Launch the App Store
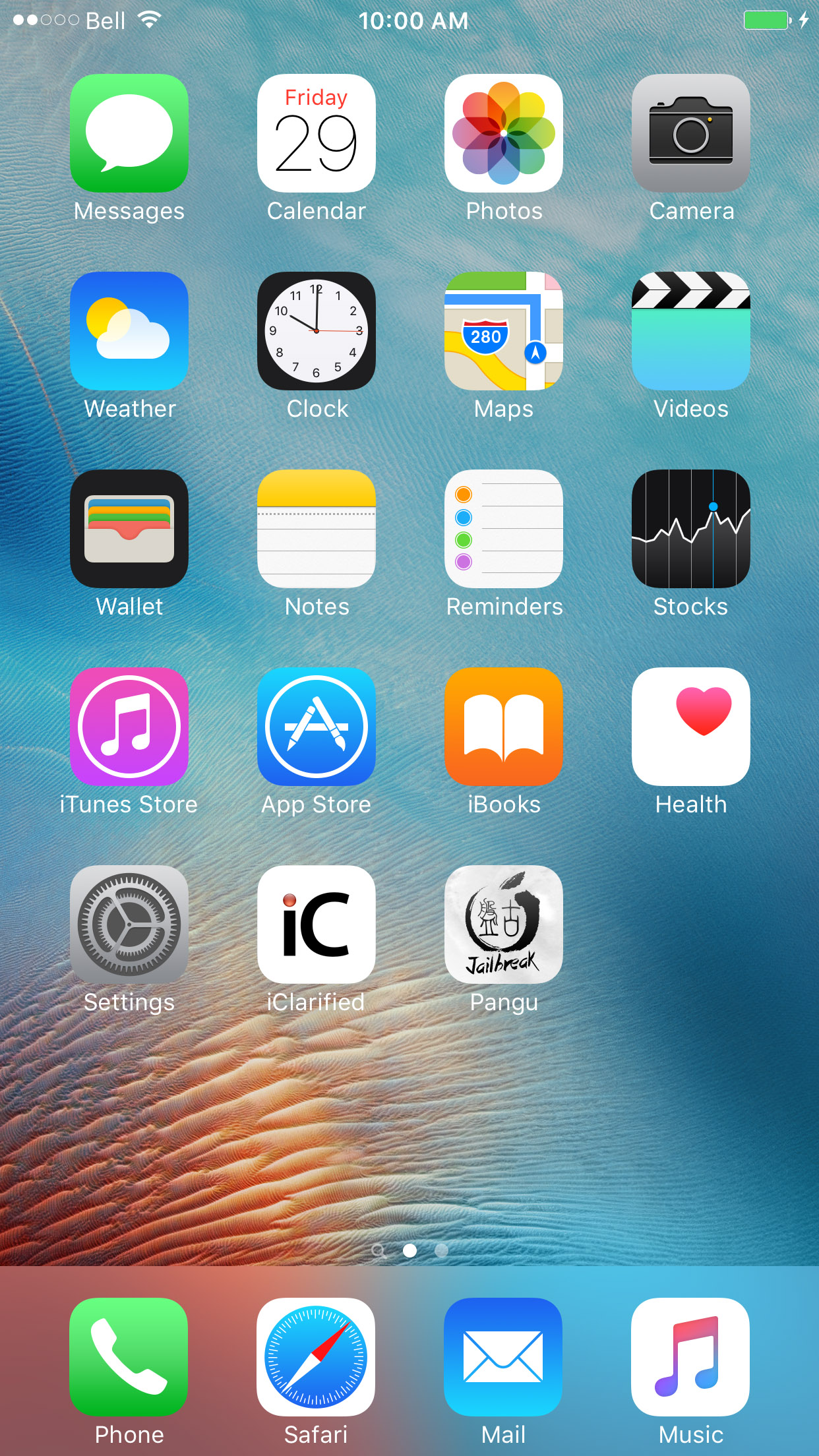Image resolution: width=819 pixels, height=1456 pixels. [317, 727]
